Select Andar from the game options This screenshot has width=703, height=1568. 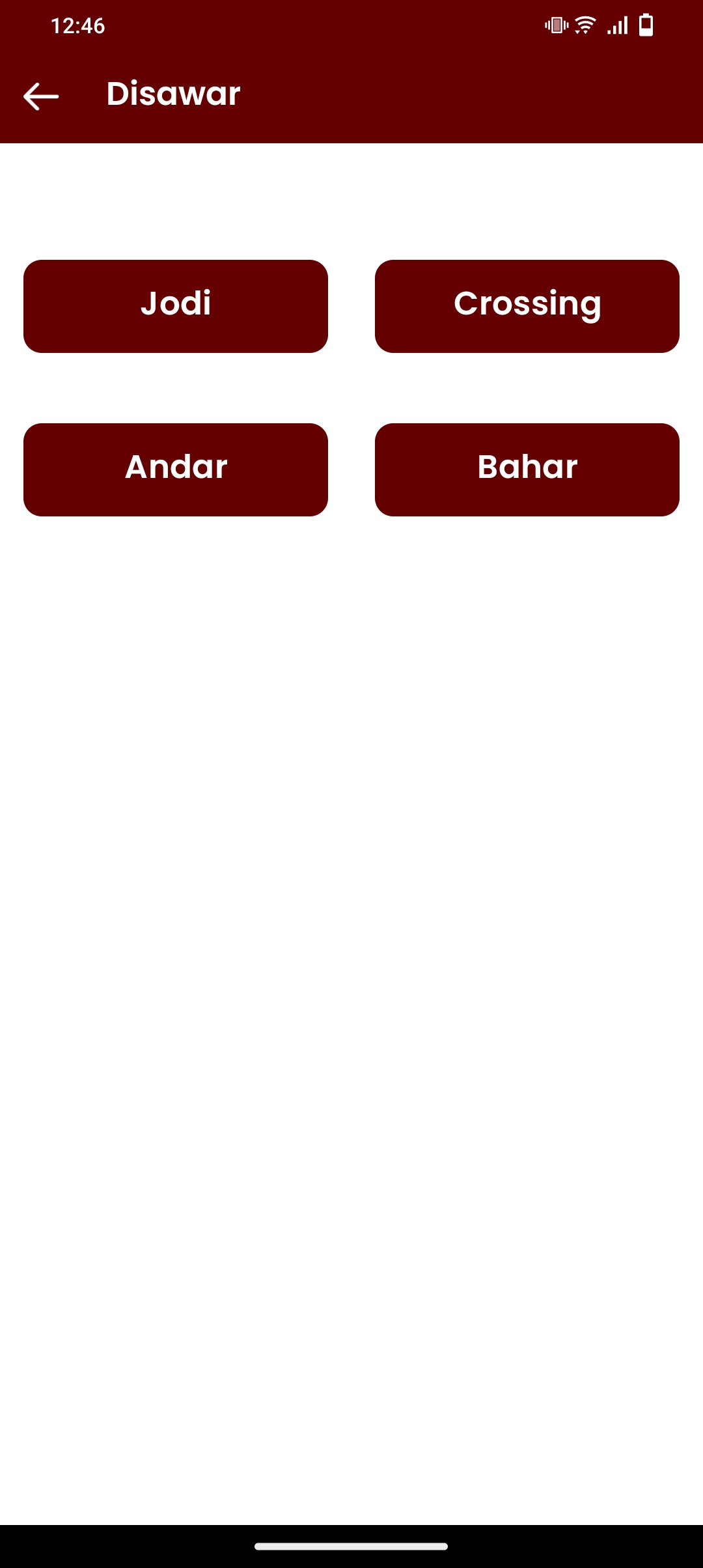point(176,468)
